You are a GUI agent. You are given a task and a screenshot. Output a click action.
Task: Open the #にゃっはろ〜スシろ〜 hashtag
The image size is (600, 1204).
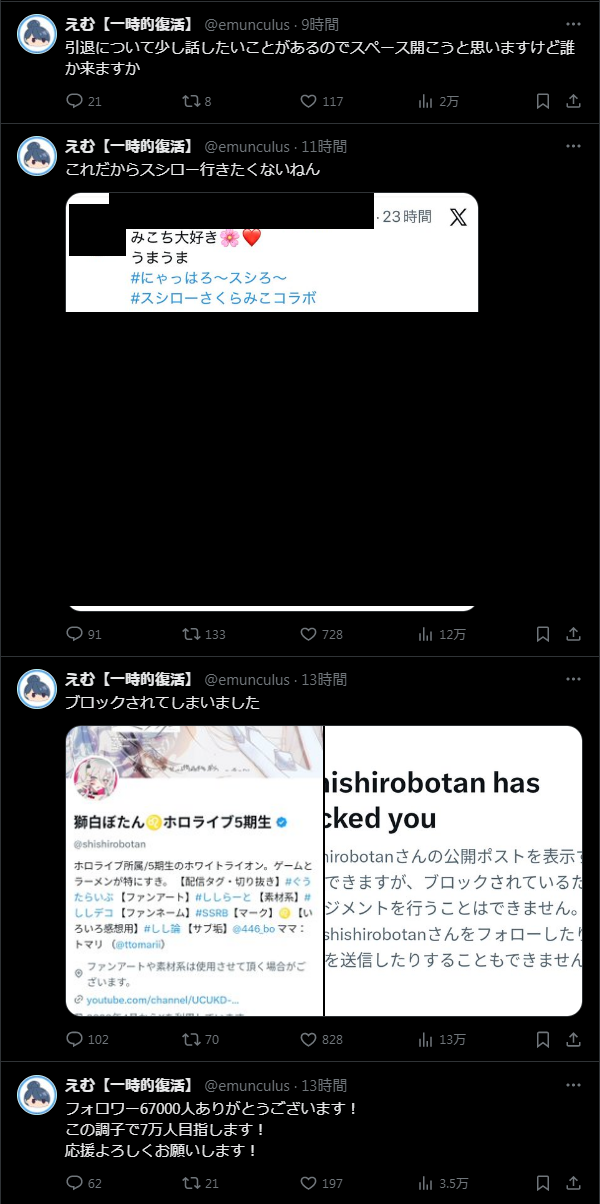(x=209, y=277)
